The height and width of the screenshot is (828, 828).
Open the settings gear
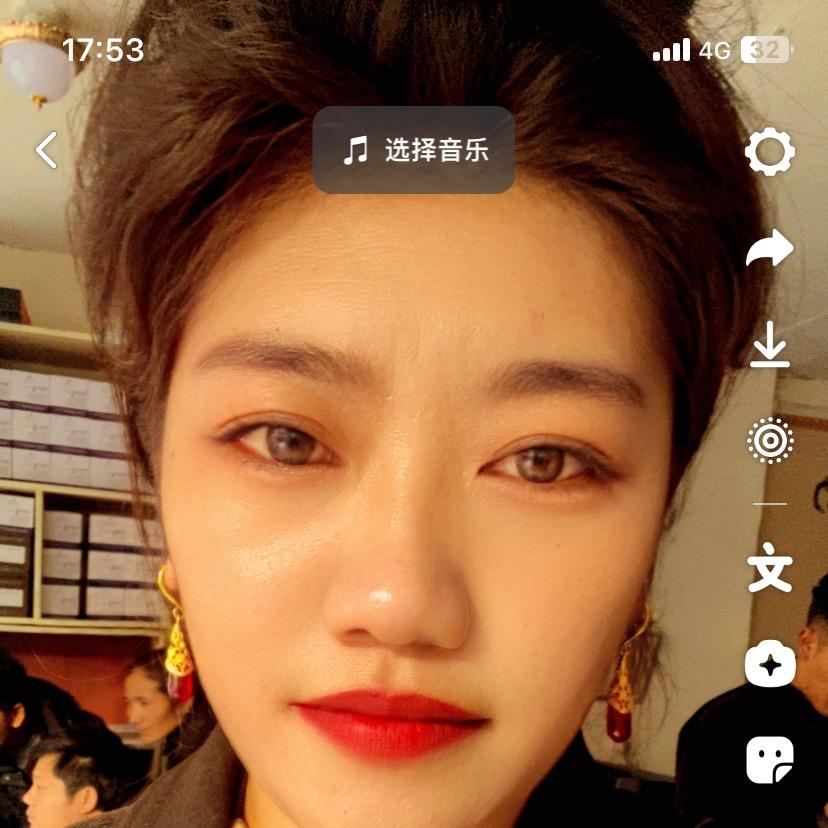(770, 152)
